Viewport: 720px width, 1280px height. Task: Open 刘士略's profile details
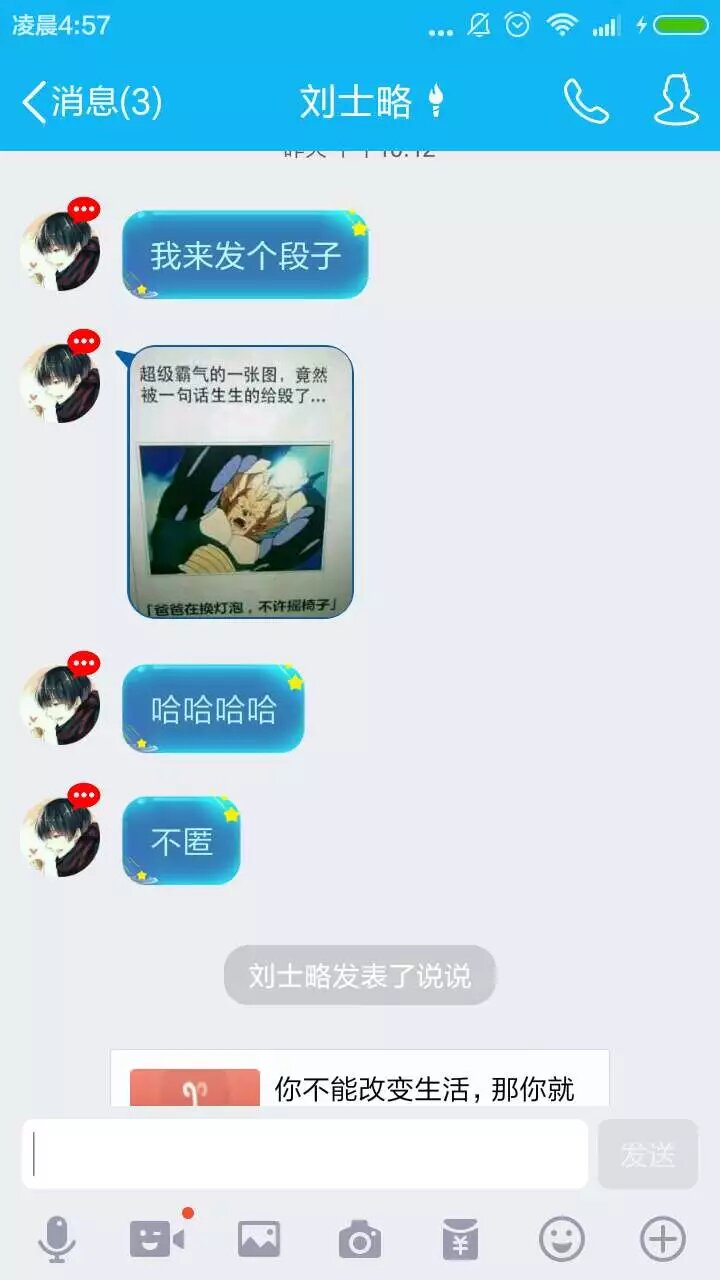pos(676,102)
